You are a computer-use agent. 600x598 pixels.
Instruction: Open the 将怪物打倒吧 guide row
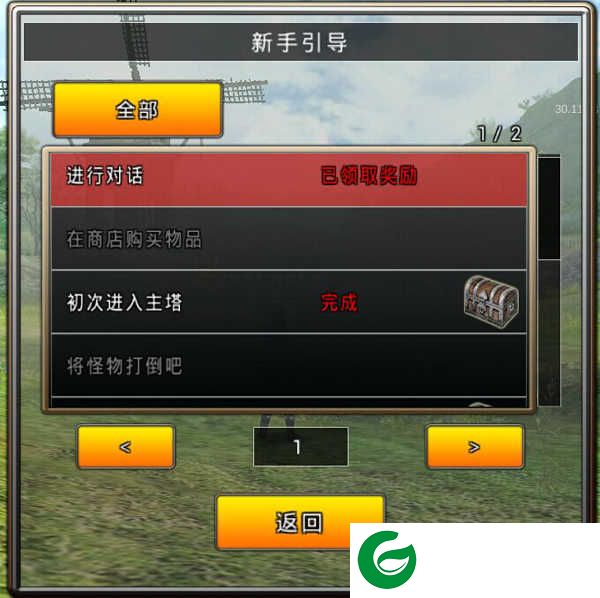tap(288, 365)
